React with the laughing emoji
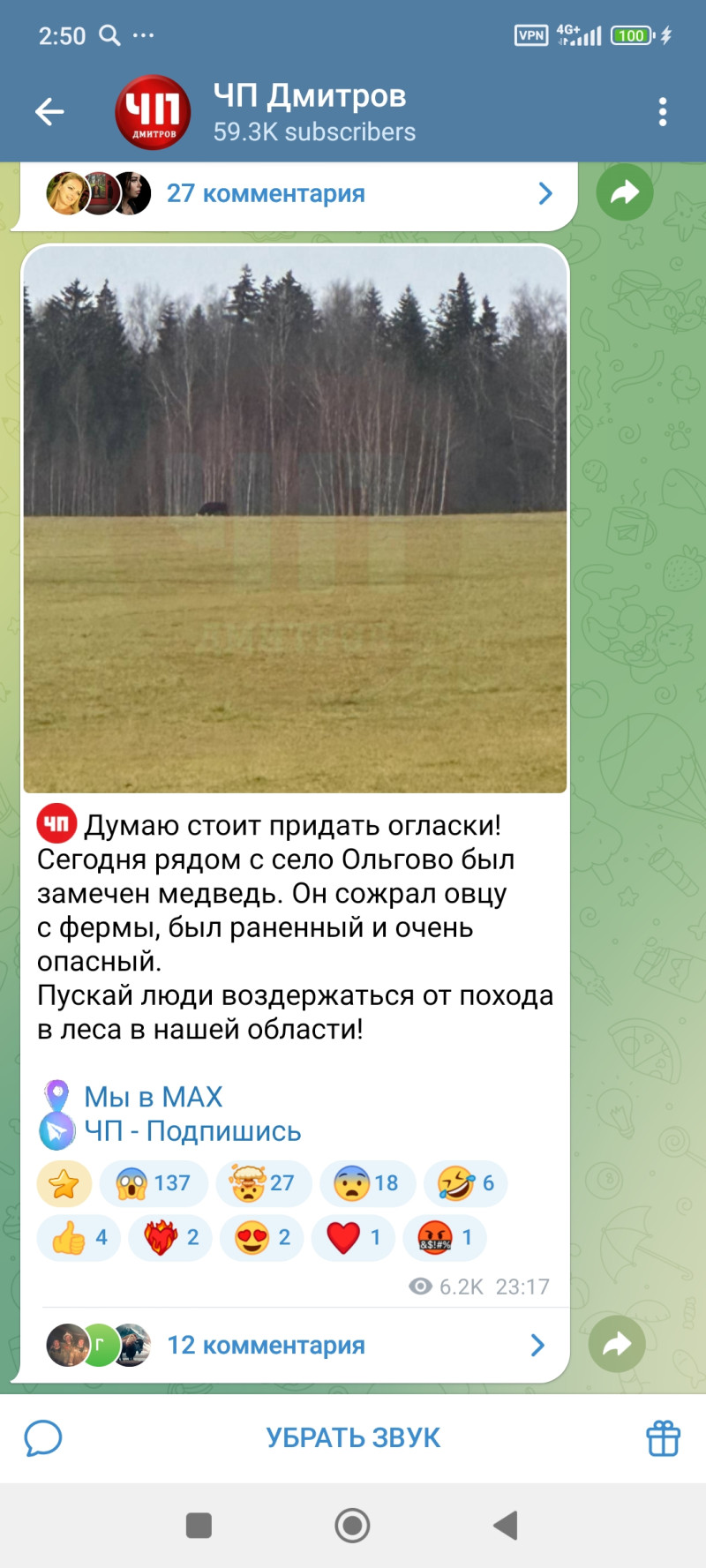Image resolution: width=706 pixels, height=1568 pixels. click(465, 1183)
